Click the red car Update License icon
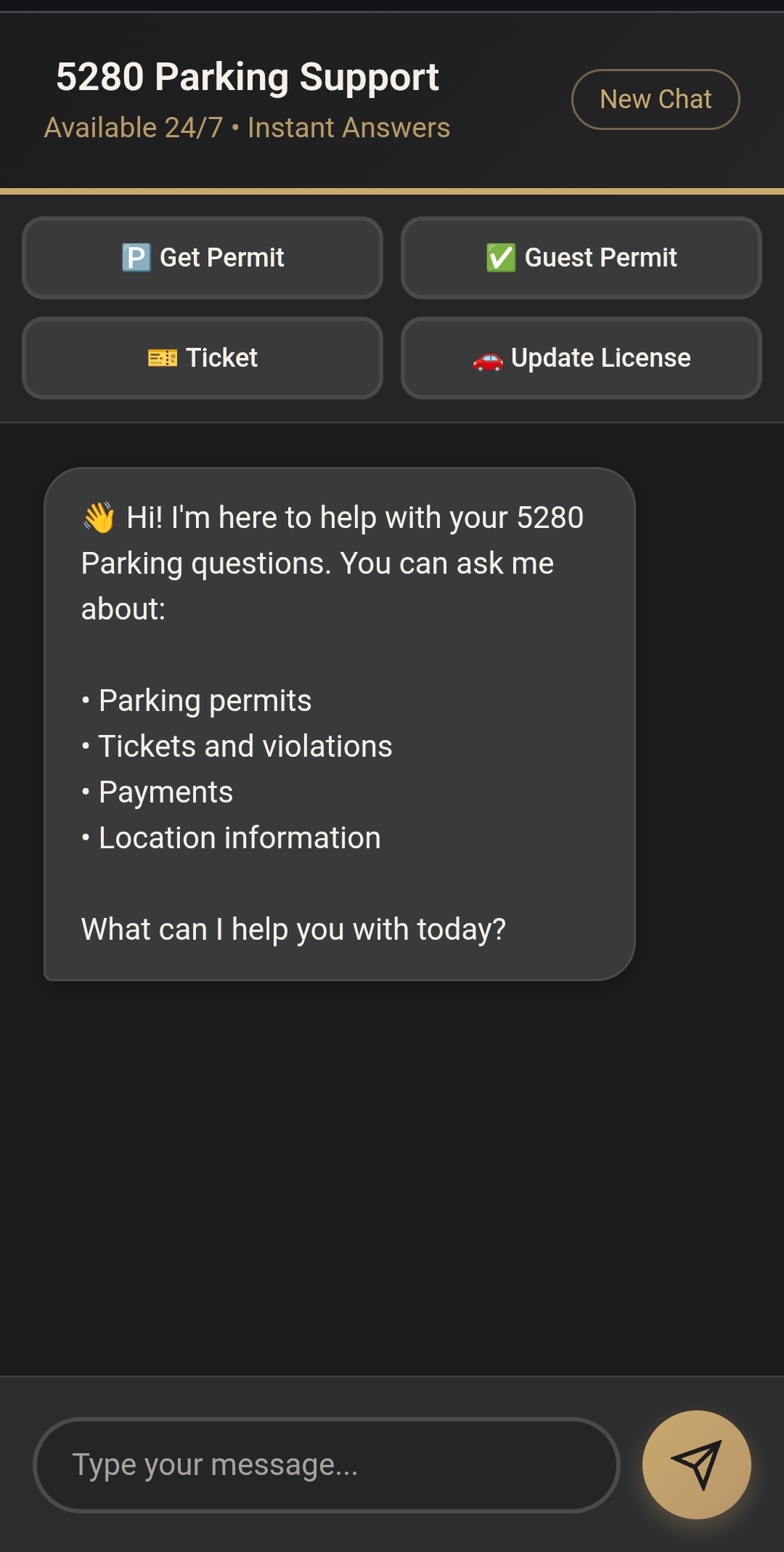784x1552 pixels. (487, 357)
